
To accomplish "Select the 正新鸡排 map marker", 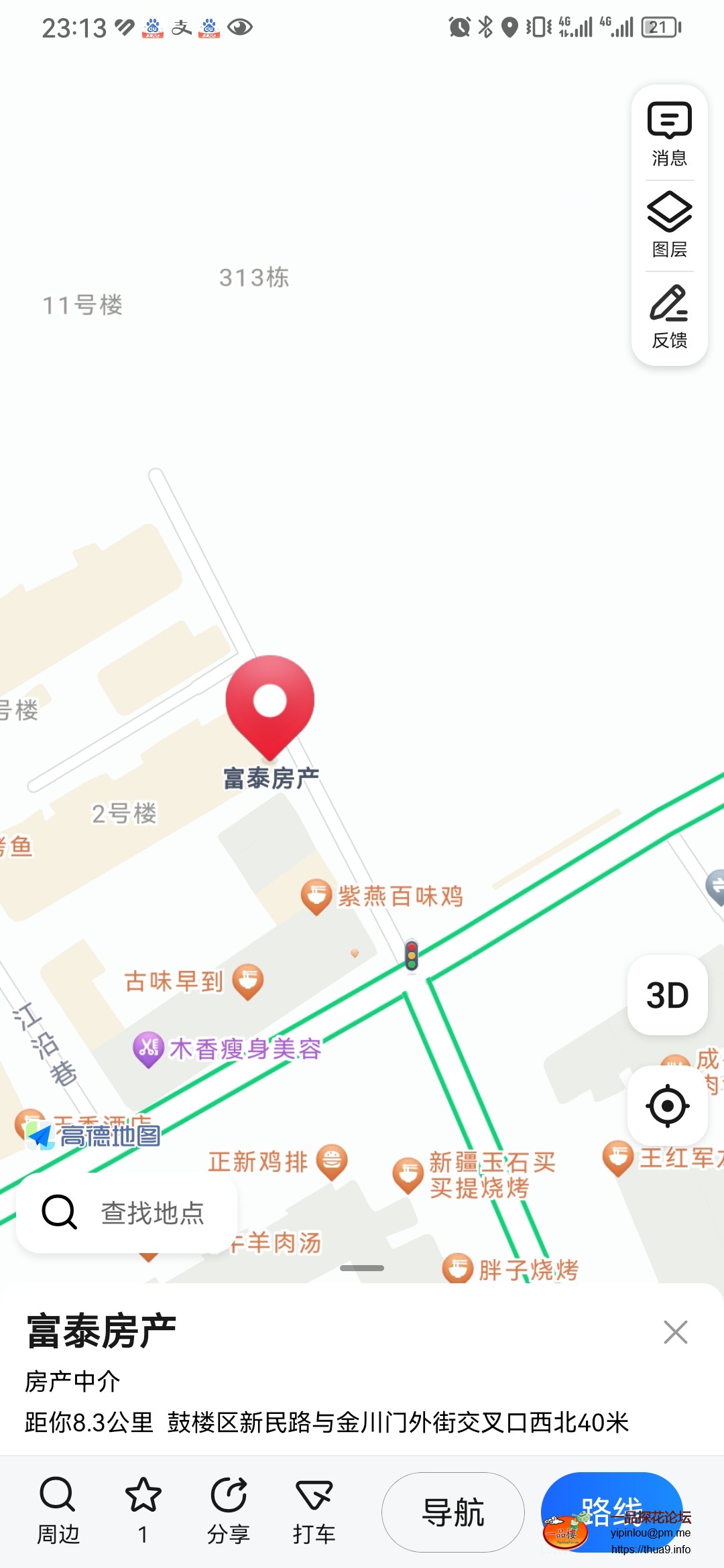I will click(x=332, y=1161).
